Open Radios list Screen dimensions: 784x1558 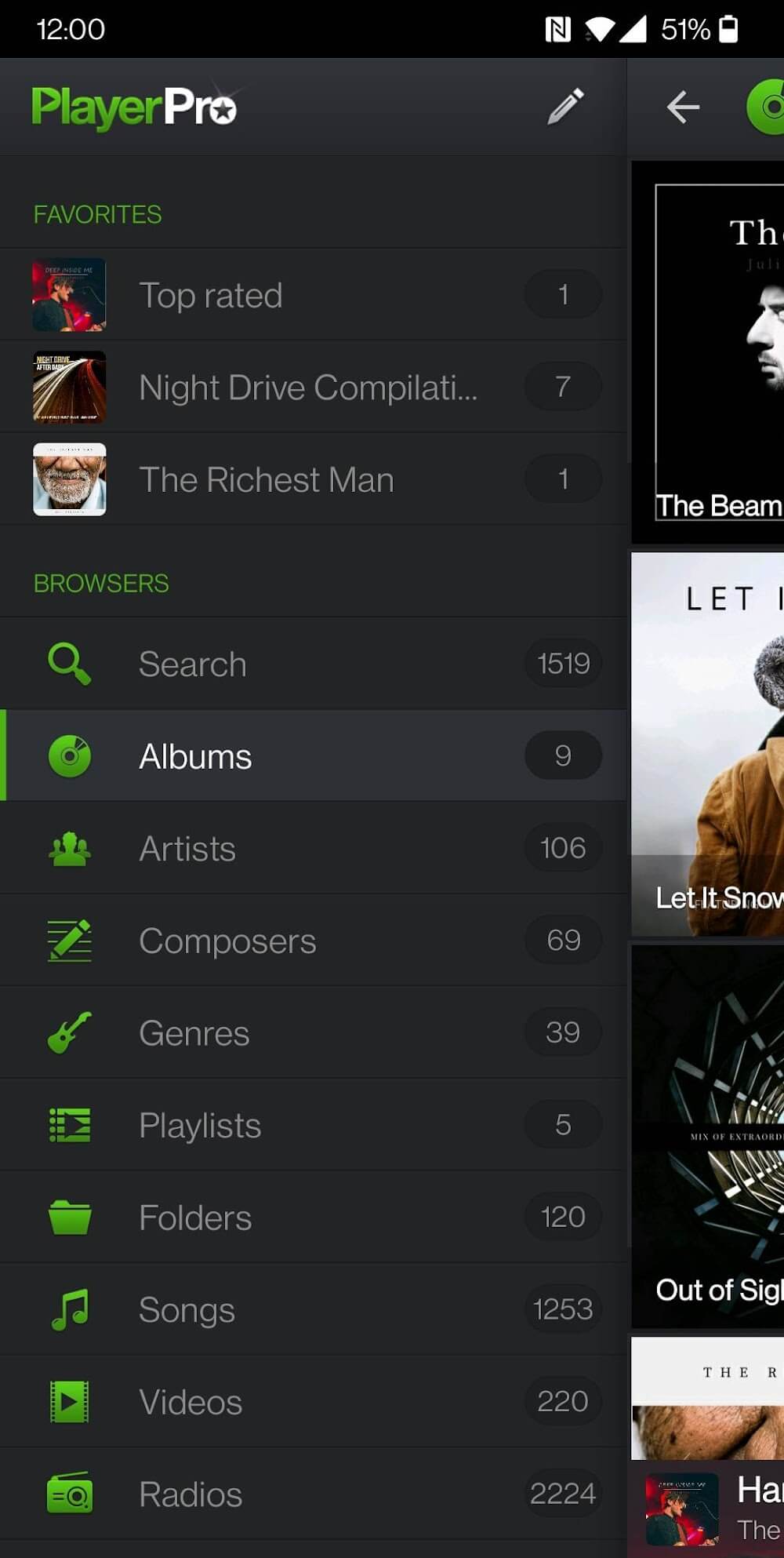(x=314, y=1494)
